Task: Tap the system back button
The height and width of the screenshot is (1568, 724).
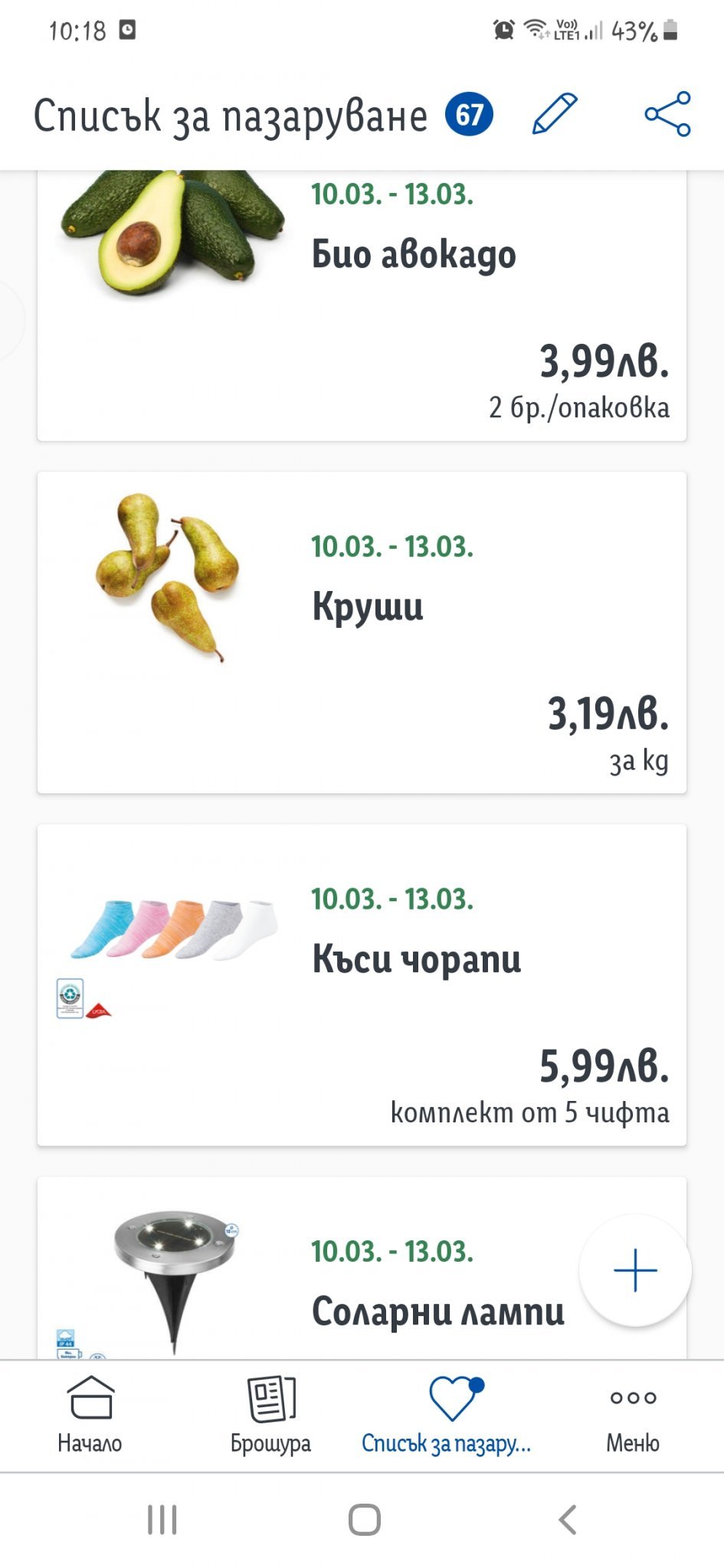Action: [567, 1520]
